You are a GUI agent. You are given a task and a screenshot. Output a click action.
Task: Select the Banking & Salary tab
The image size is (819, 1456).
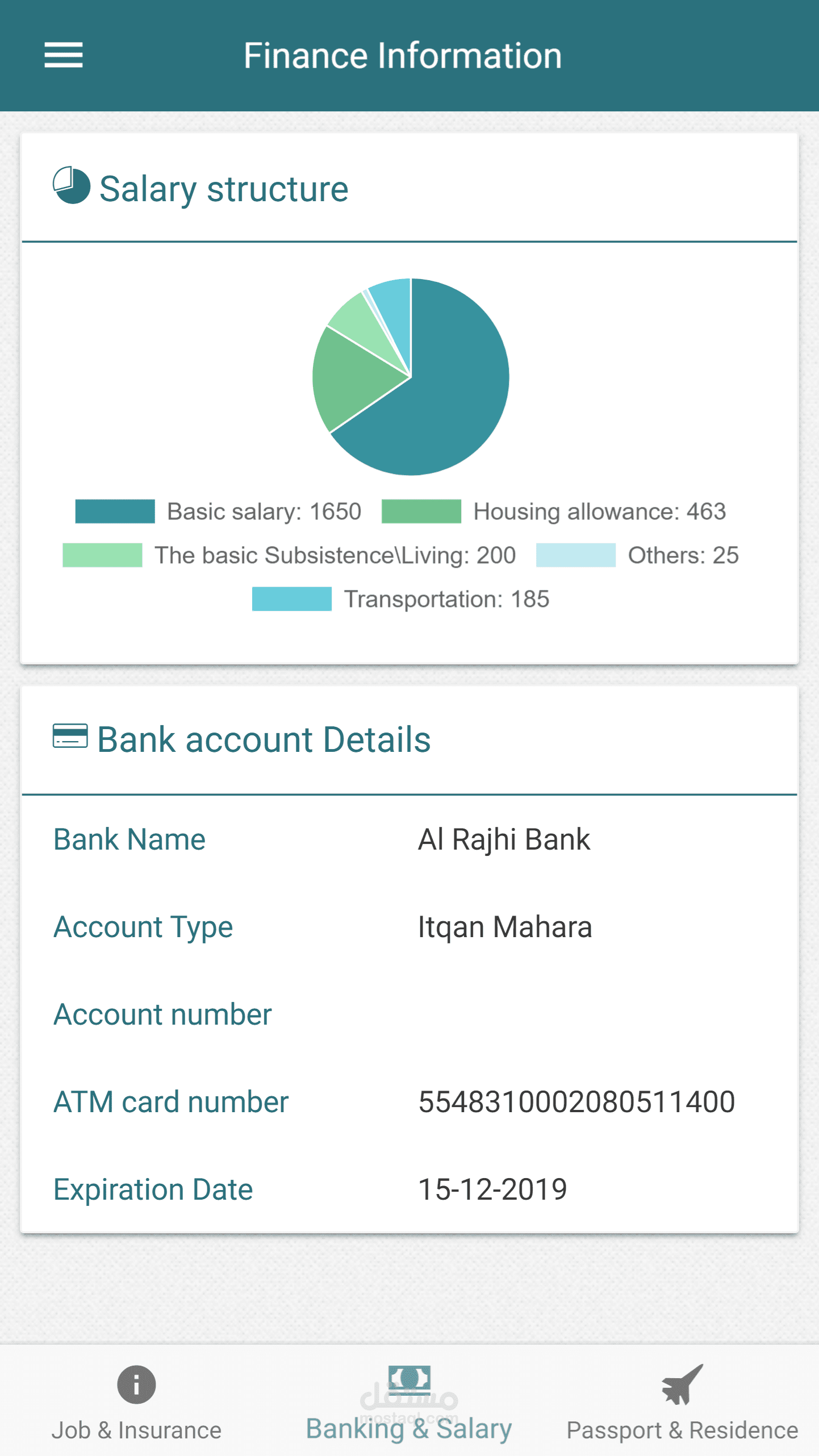[409, 1402]
